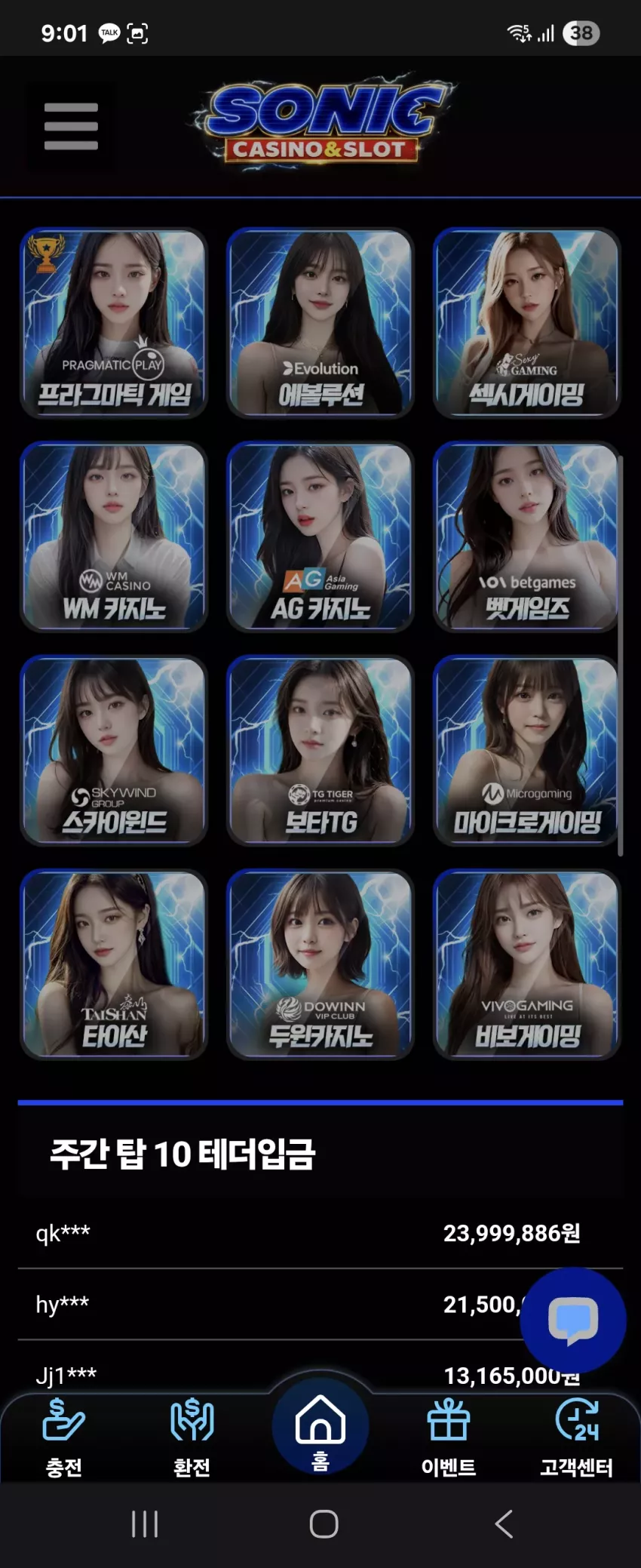Choose the 보타TG tile
Viewport: 641px width, 1568px height.
[x=320, y=751]
